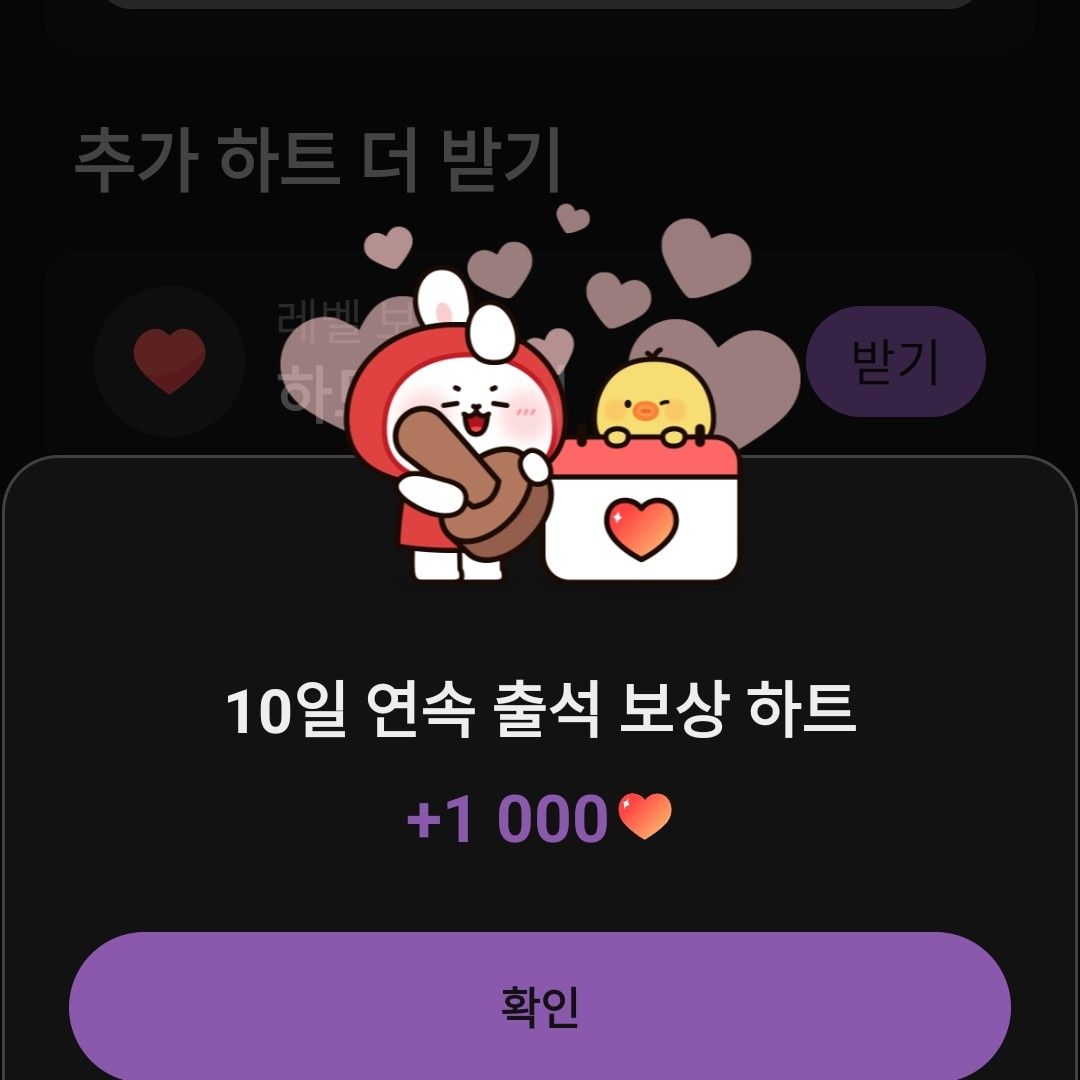This screenshot has height=1080, width=1080.
Task: Tap the dimmed 받기 button behind dialog
Action: [895, 362]
